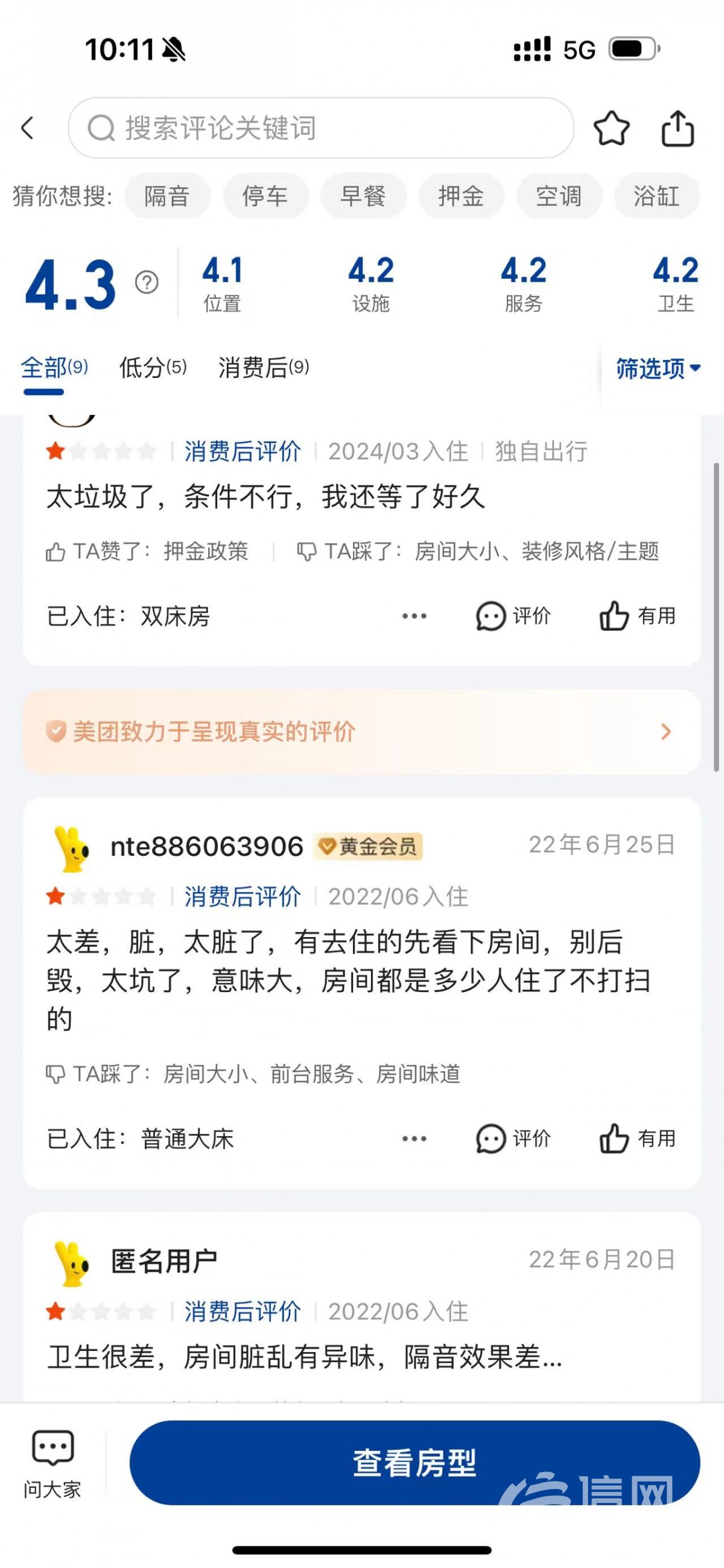This screenshot has height=1568, width=724.
Task: Mark the 双床房 review as 有用
Action: pyautogui.click(x=637, y=616)
